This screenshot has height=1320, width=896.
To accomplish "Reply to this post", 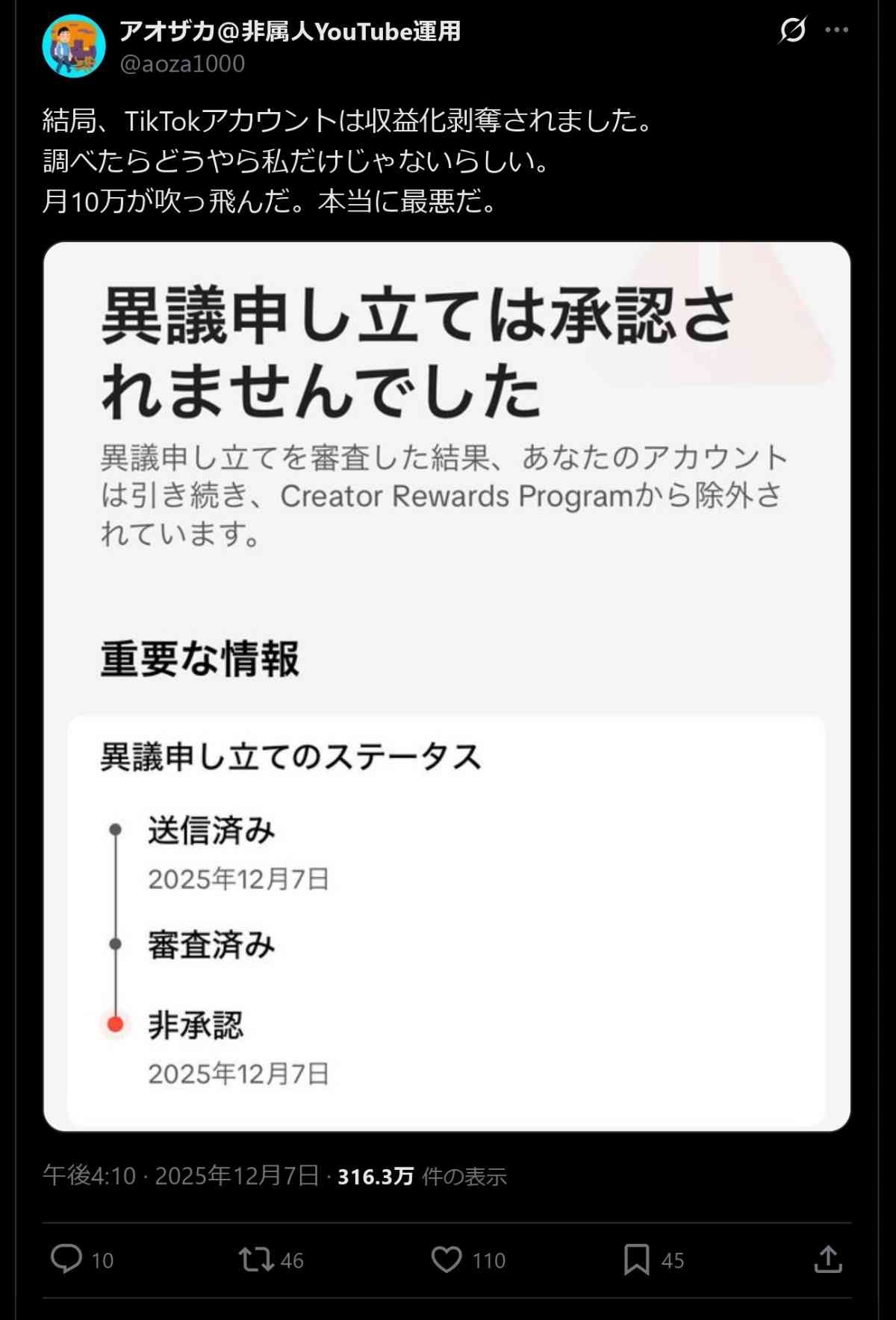I will tap(66, 1259).
